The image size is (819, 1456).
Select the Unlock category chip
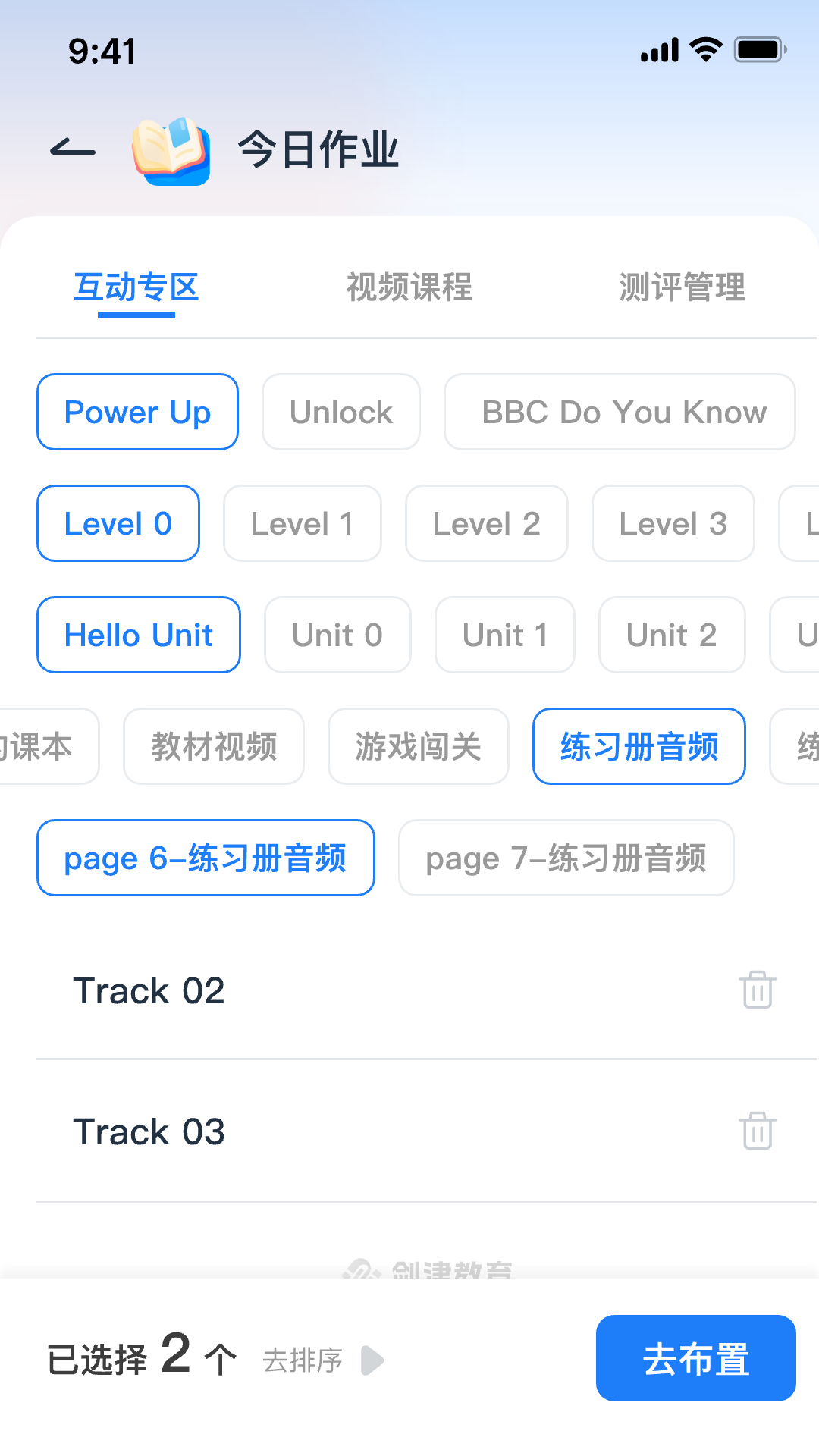click(x=340, y=412)
